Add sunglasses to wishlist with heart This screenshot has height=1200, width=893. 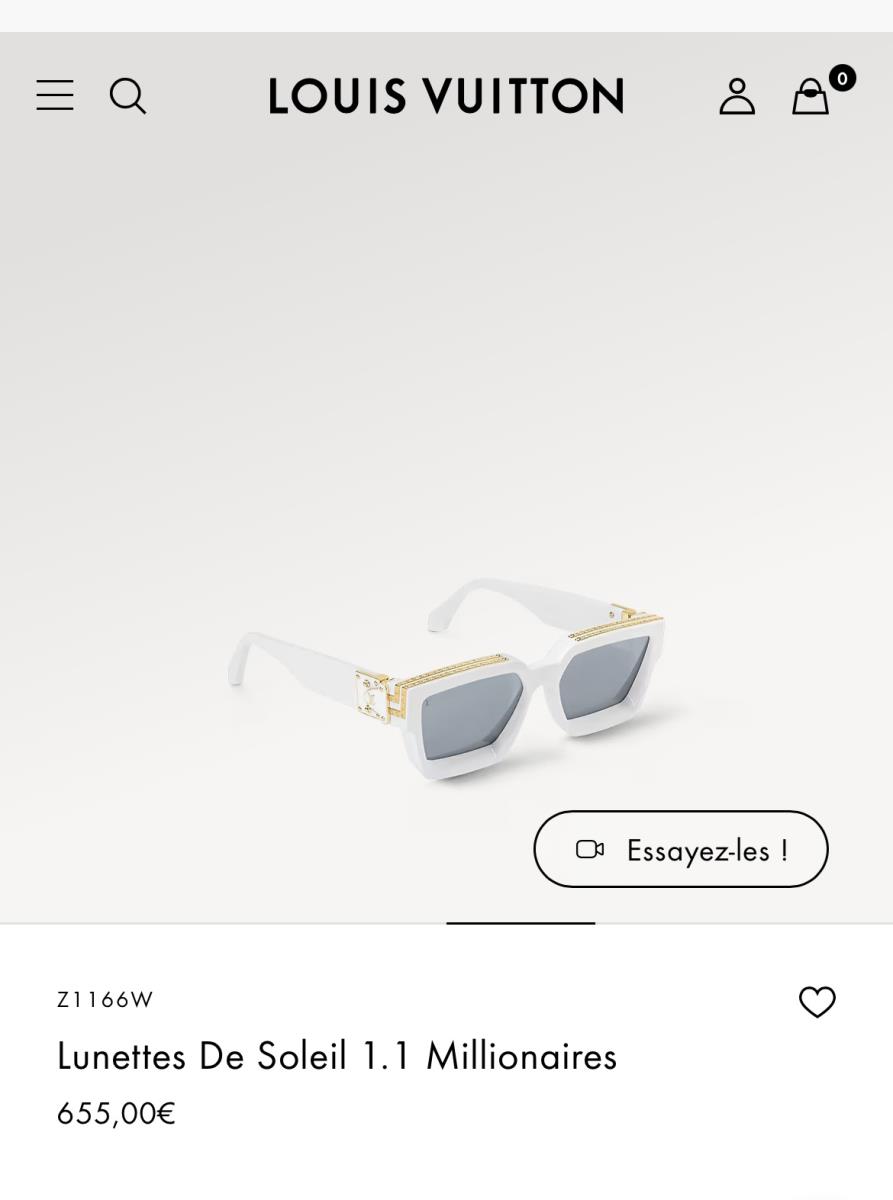(x=817, y=1002)
